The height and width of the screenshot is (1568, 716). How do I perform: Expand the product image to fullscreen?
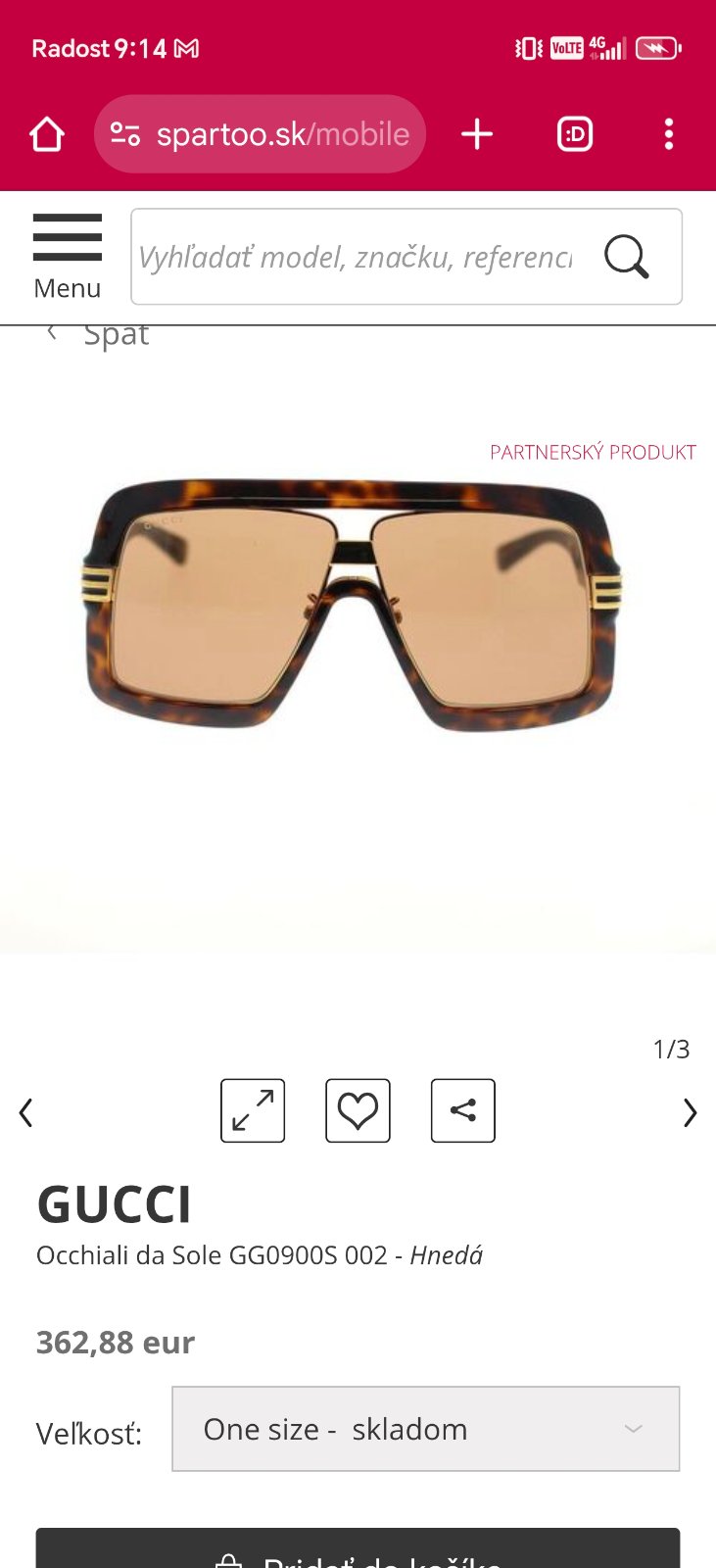[253, 1110]
